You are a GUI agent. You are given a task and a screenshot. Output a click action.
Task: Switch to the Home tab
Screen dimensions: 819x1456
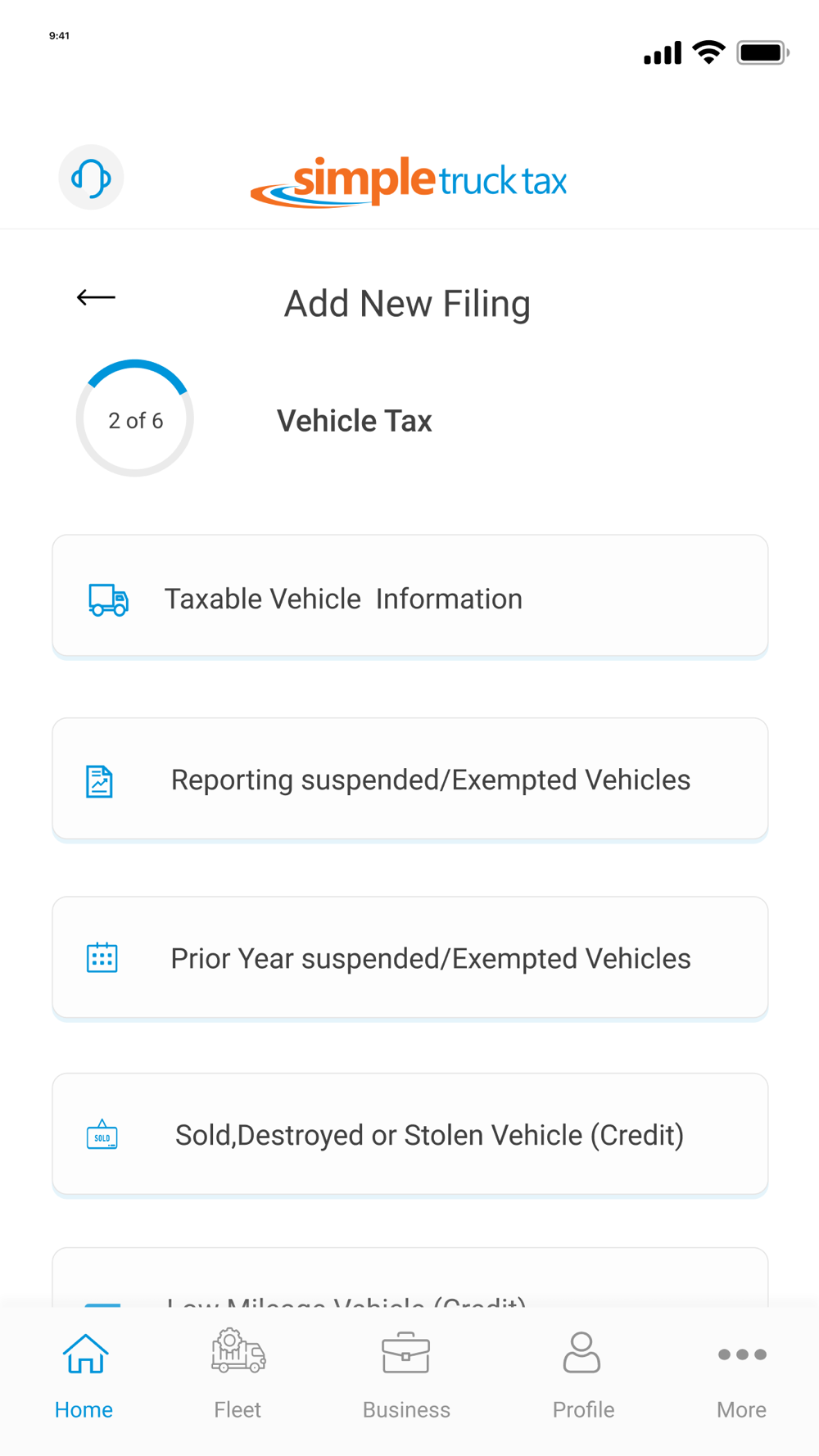pyautogui.click(x=84, y=1377)
